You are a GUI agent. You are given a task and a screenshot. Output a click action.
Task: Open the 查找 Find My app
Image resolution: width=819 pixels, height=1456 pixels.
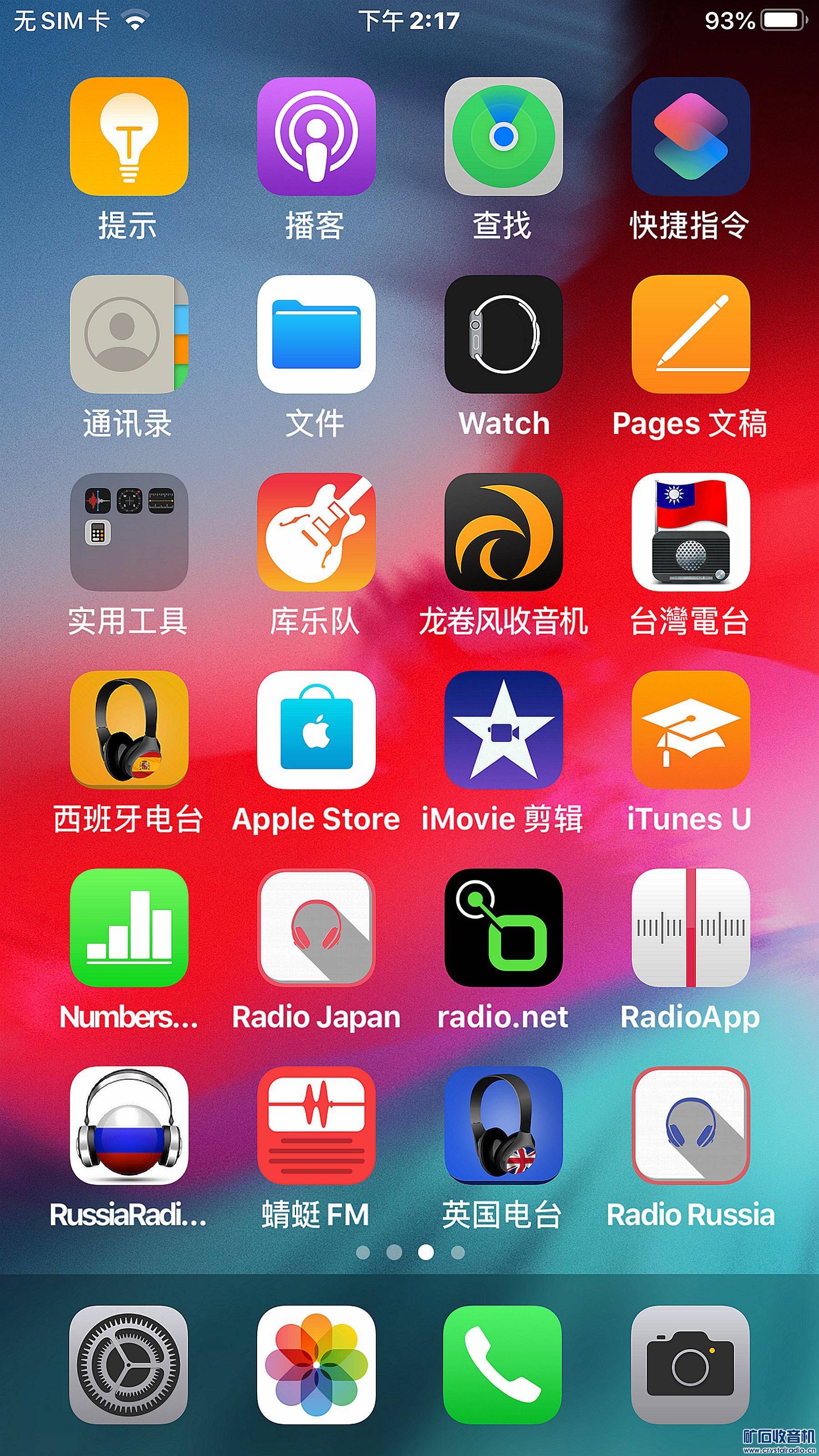[503, 136]
